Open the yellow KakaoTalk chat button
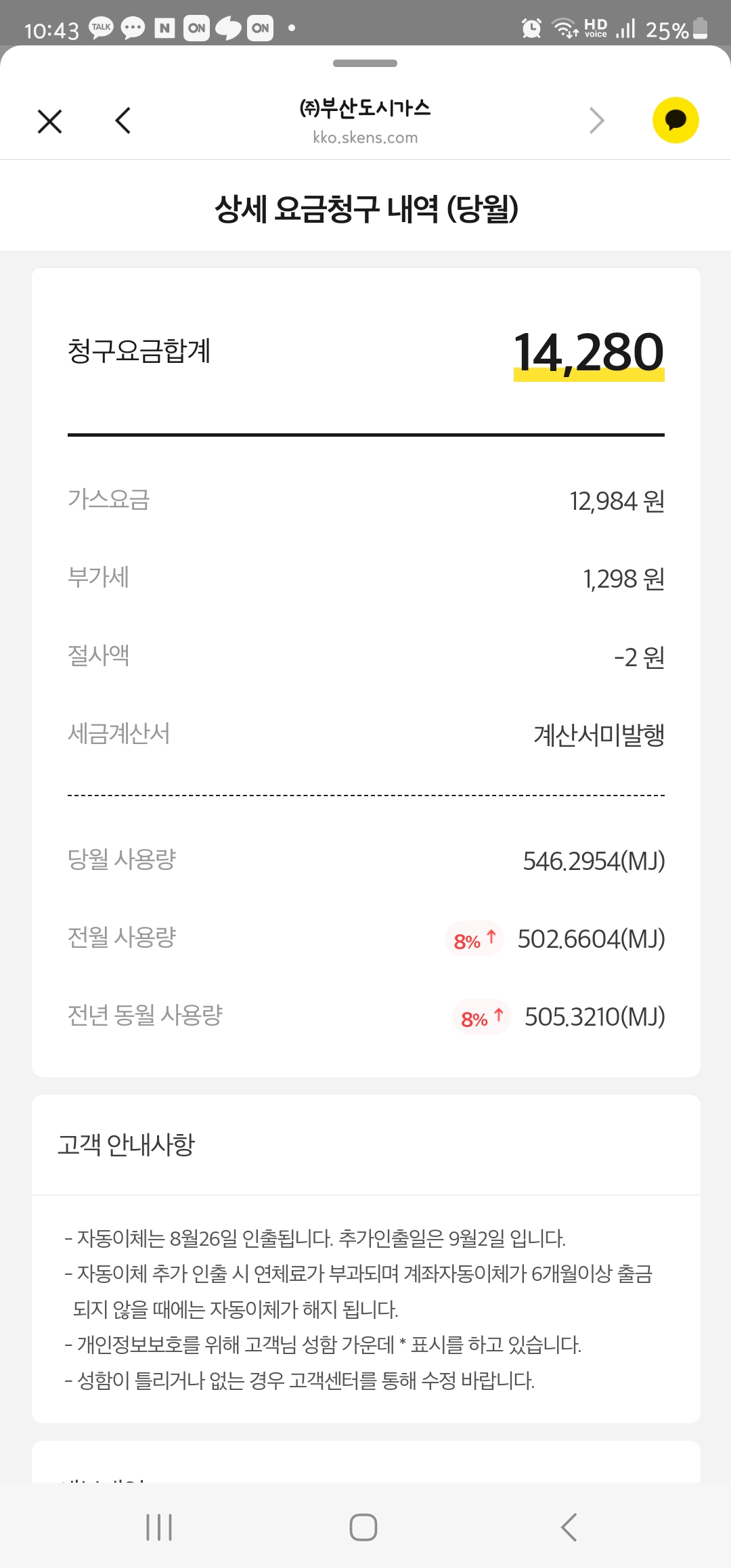 pyautogui.click(x=675, y=121)
